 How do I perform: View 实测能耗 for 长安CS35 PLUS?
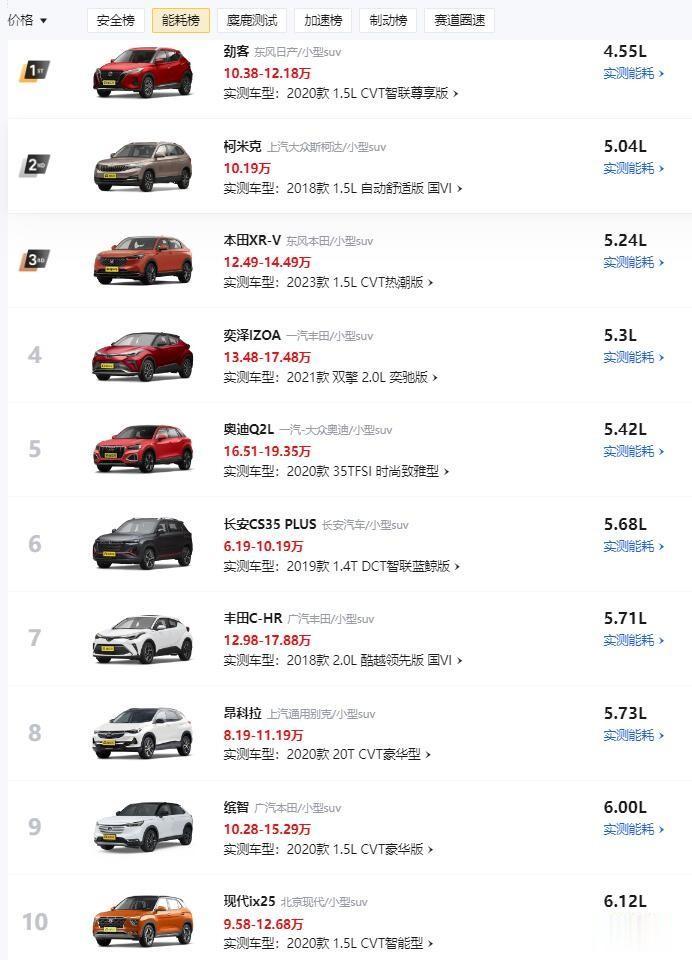coord(633,546)
